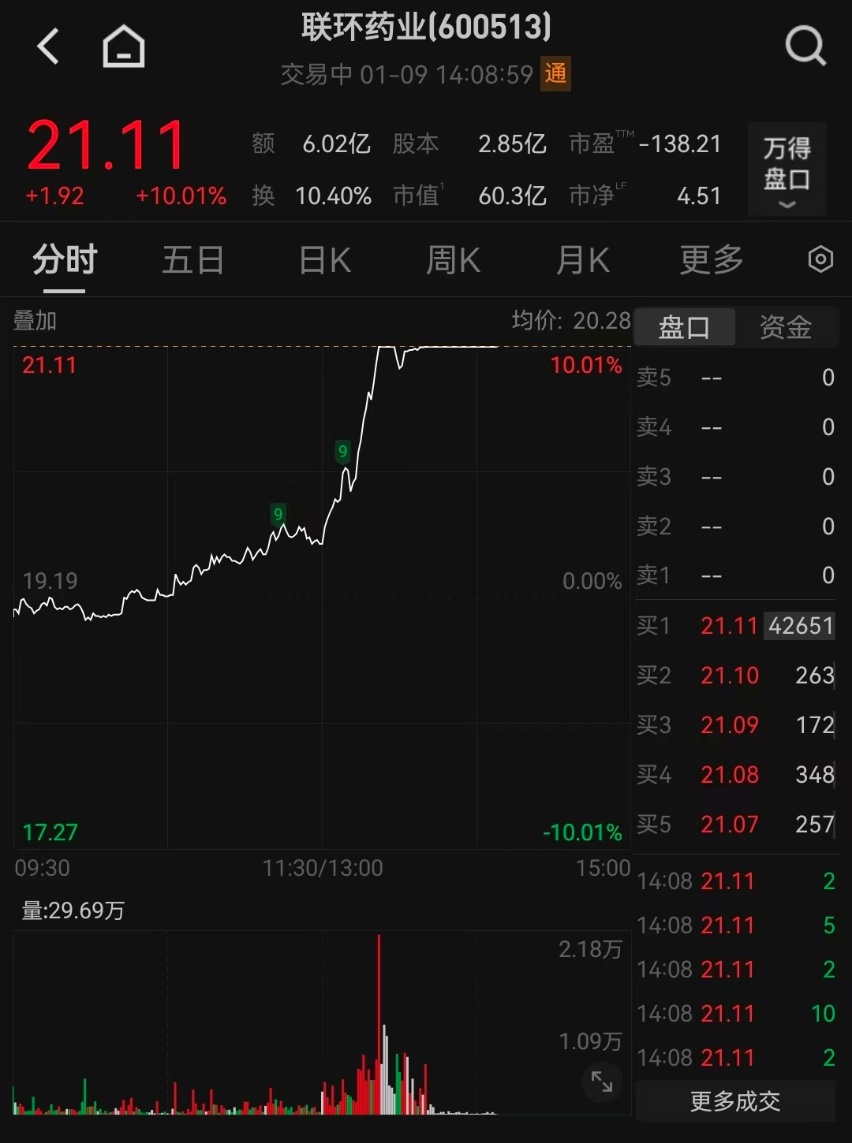
Task: Switch to the 五日 chart tab
Action: [193, 261]
